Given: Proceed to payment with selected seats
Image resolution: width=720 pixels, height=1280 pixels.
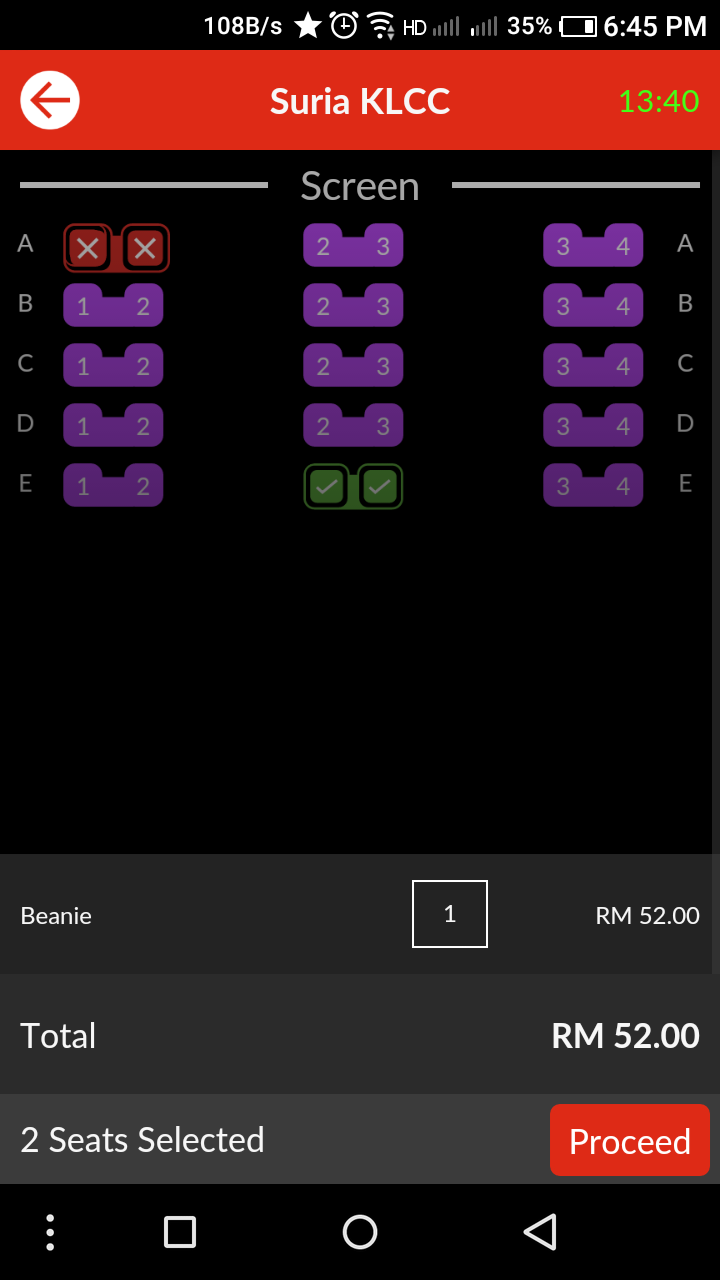Looking at the screenshot, I should click(x=629, y=1140).
